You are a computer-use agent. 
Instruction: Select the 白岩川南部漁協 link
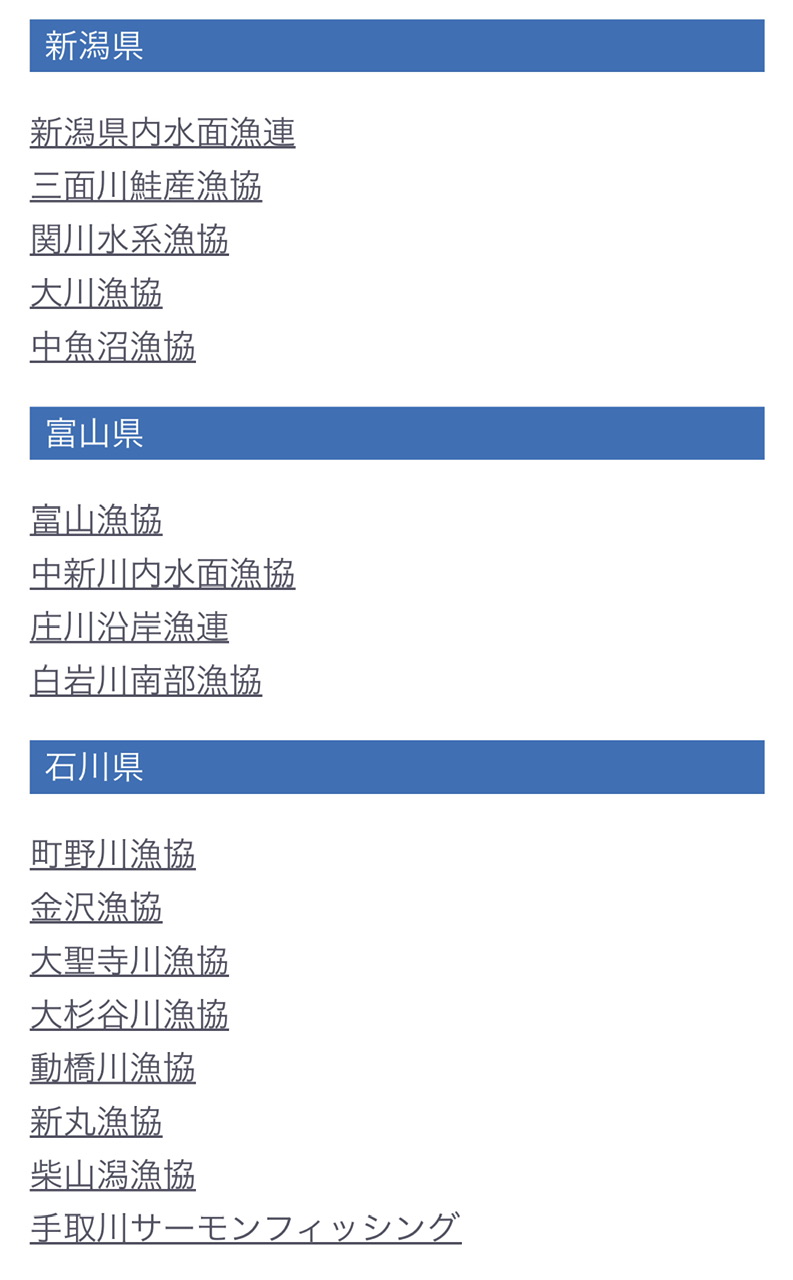(x=146, y=681)
